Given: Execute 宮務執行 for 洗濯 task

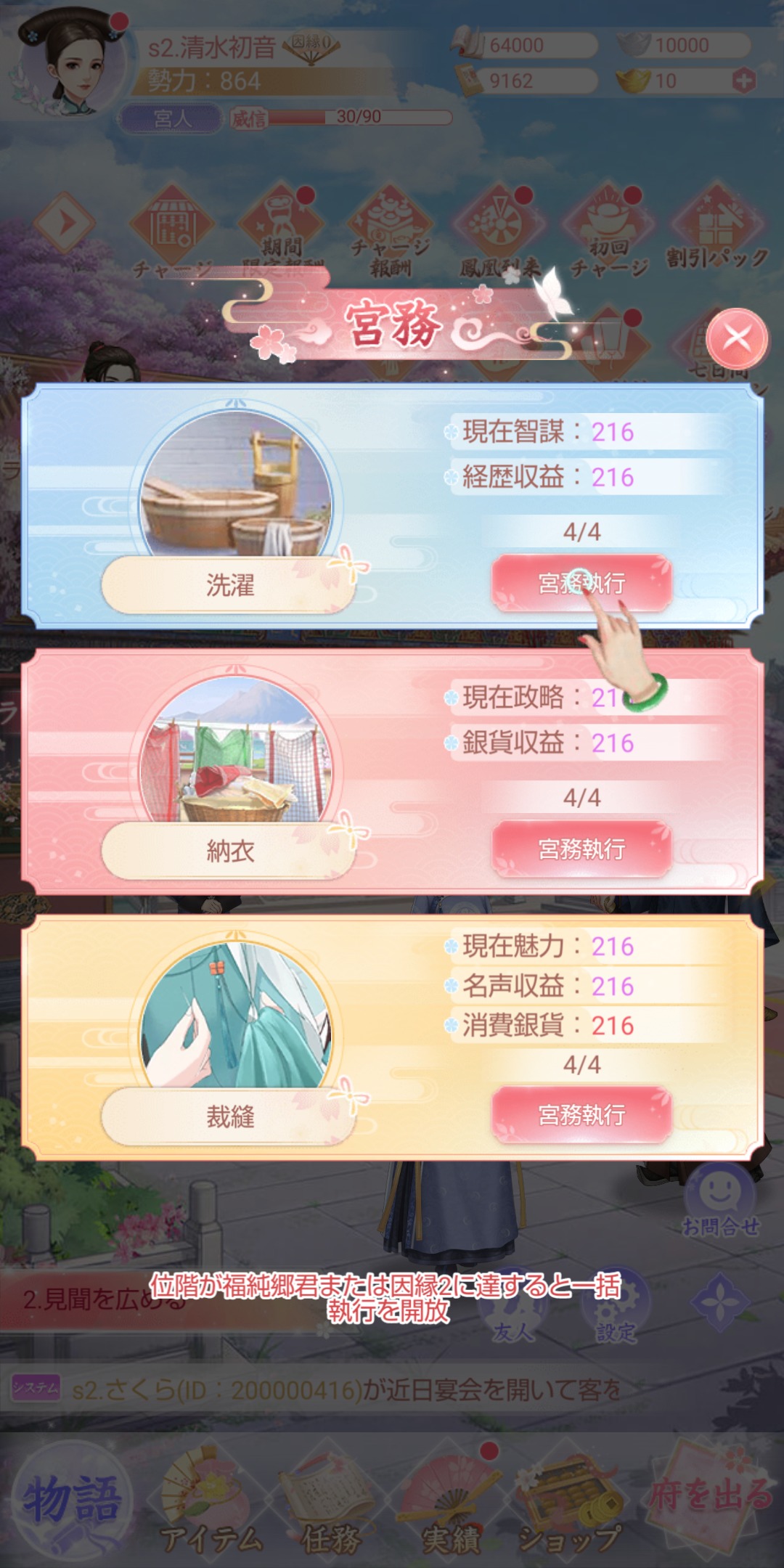Looking at the screenshot, I should (581, 583).
